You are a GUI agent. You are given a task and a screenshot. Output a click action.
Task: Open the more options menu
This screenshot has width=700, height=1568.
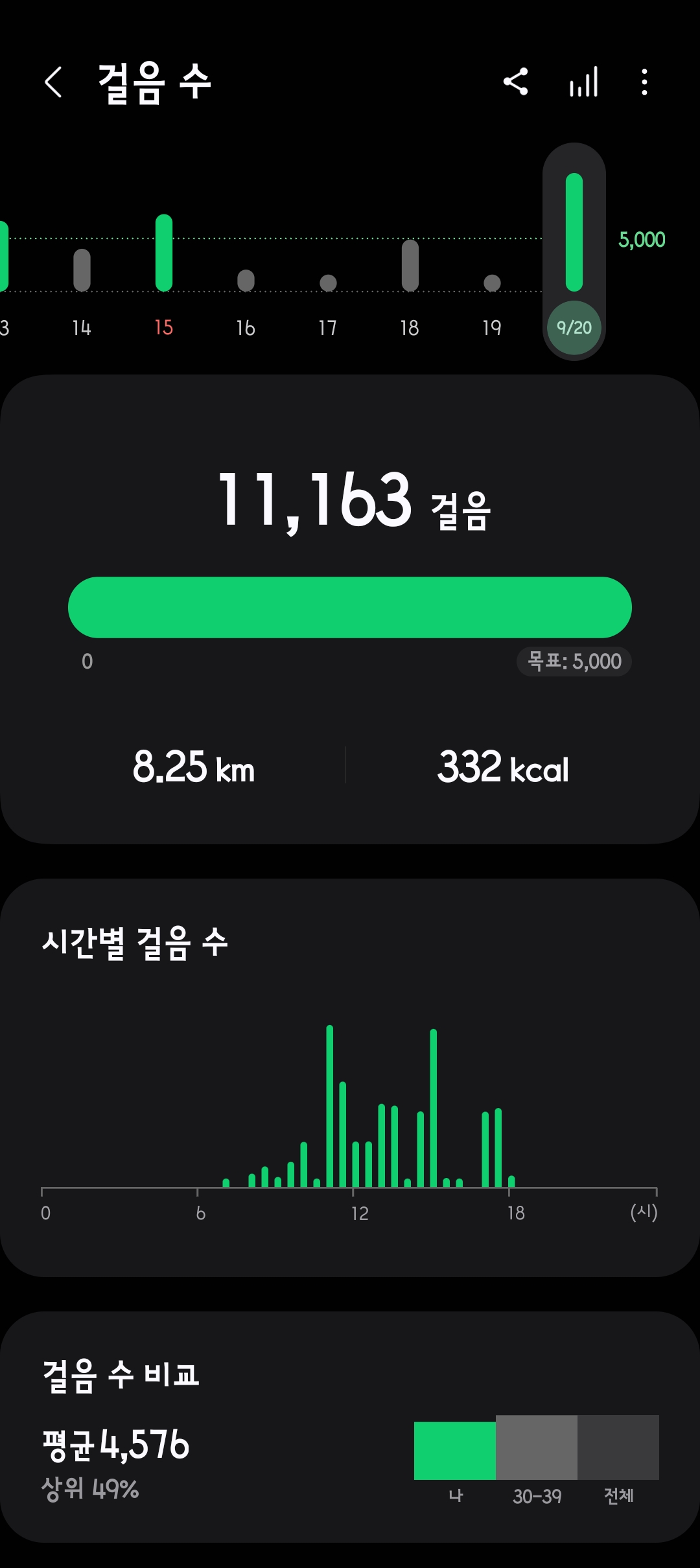644,82
